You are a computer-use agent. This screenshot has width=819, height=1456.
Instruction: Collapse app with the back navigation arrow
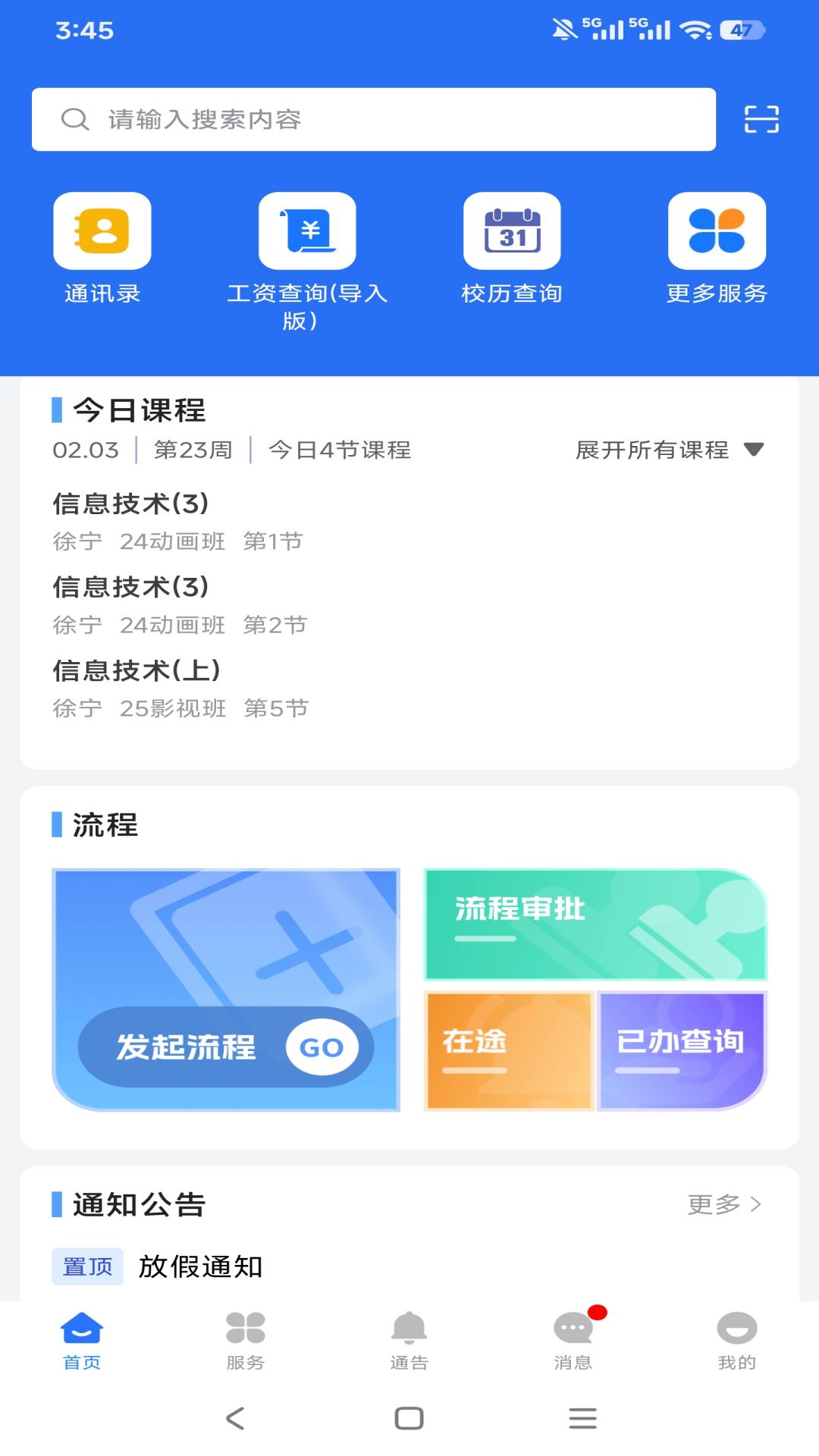(234, 1419)
